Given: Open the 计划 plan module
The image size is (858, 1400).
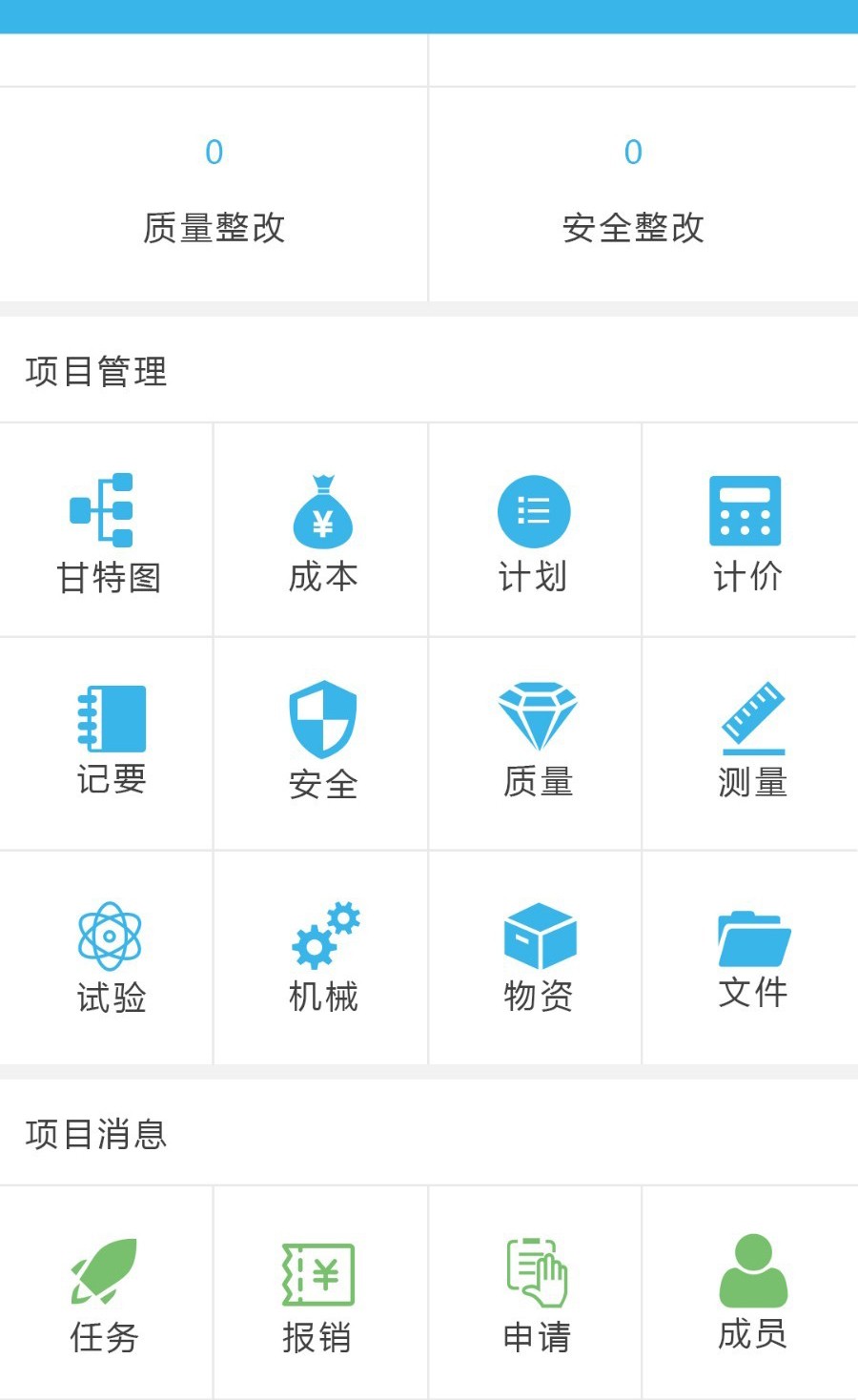Looking at the screenshot, I should click(534, 531).
